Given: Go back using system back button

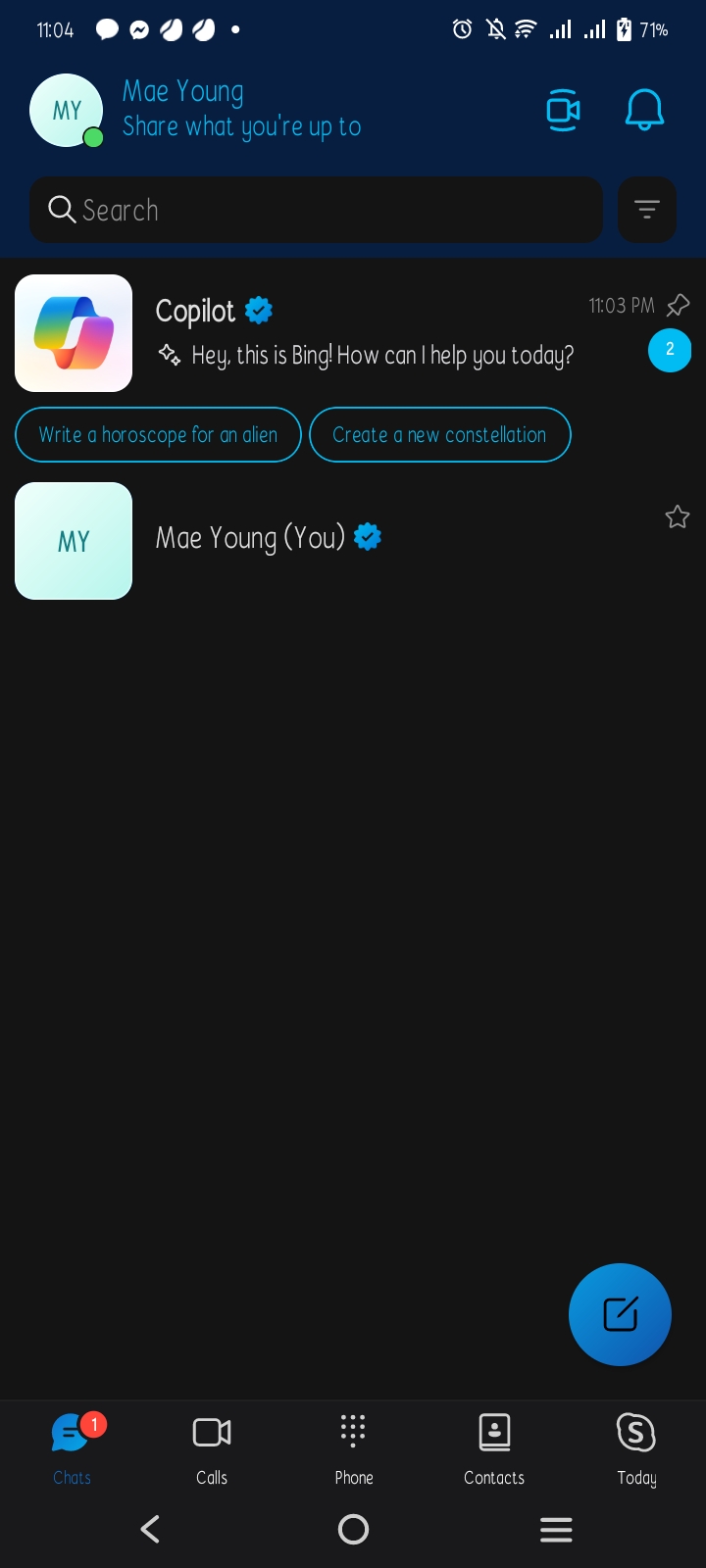Looking at the screenshot, I should pyautogui.click(x=150, y=1529).
